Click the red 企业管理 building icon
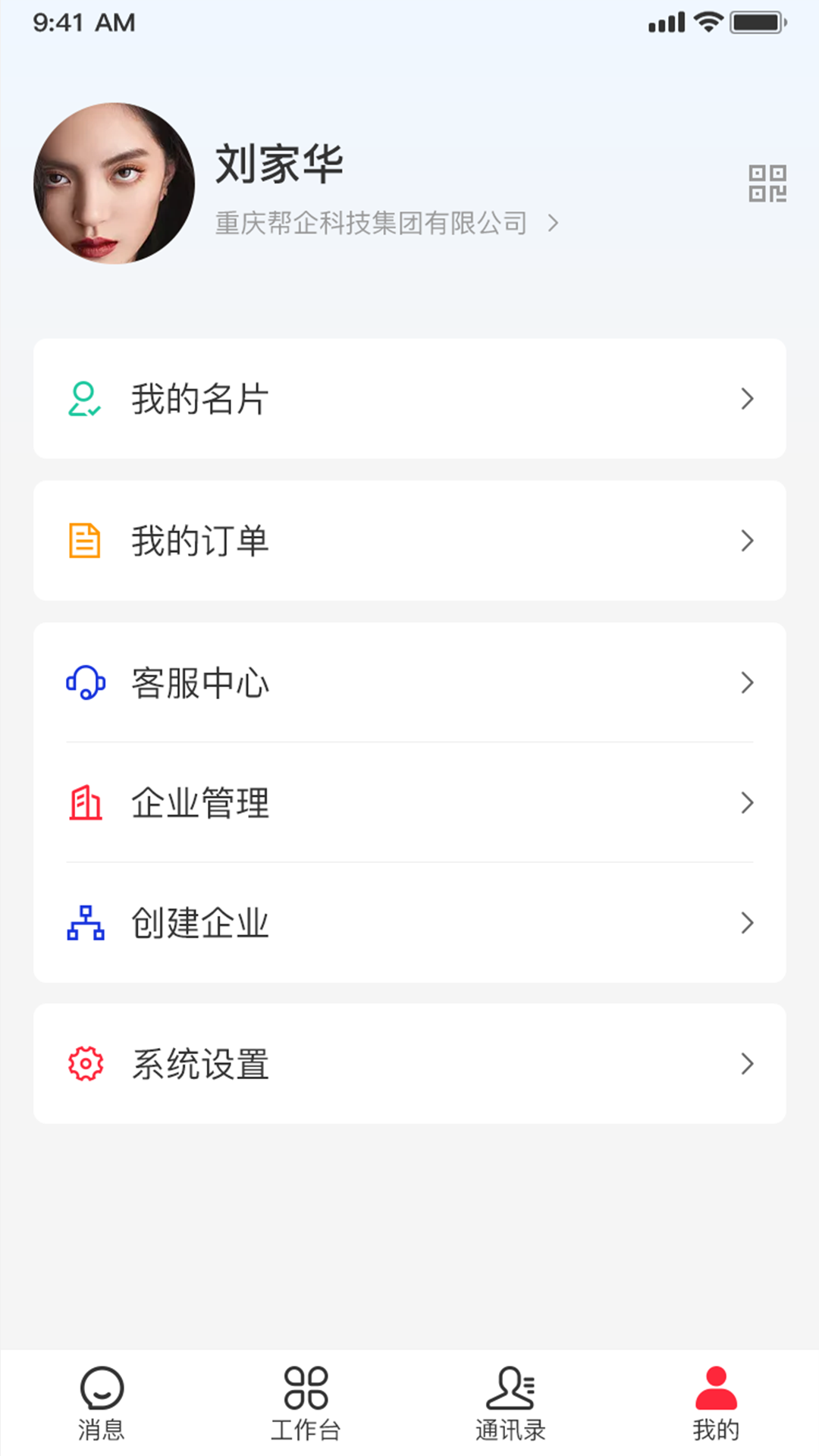819x1456 pixels. (83, 802)
